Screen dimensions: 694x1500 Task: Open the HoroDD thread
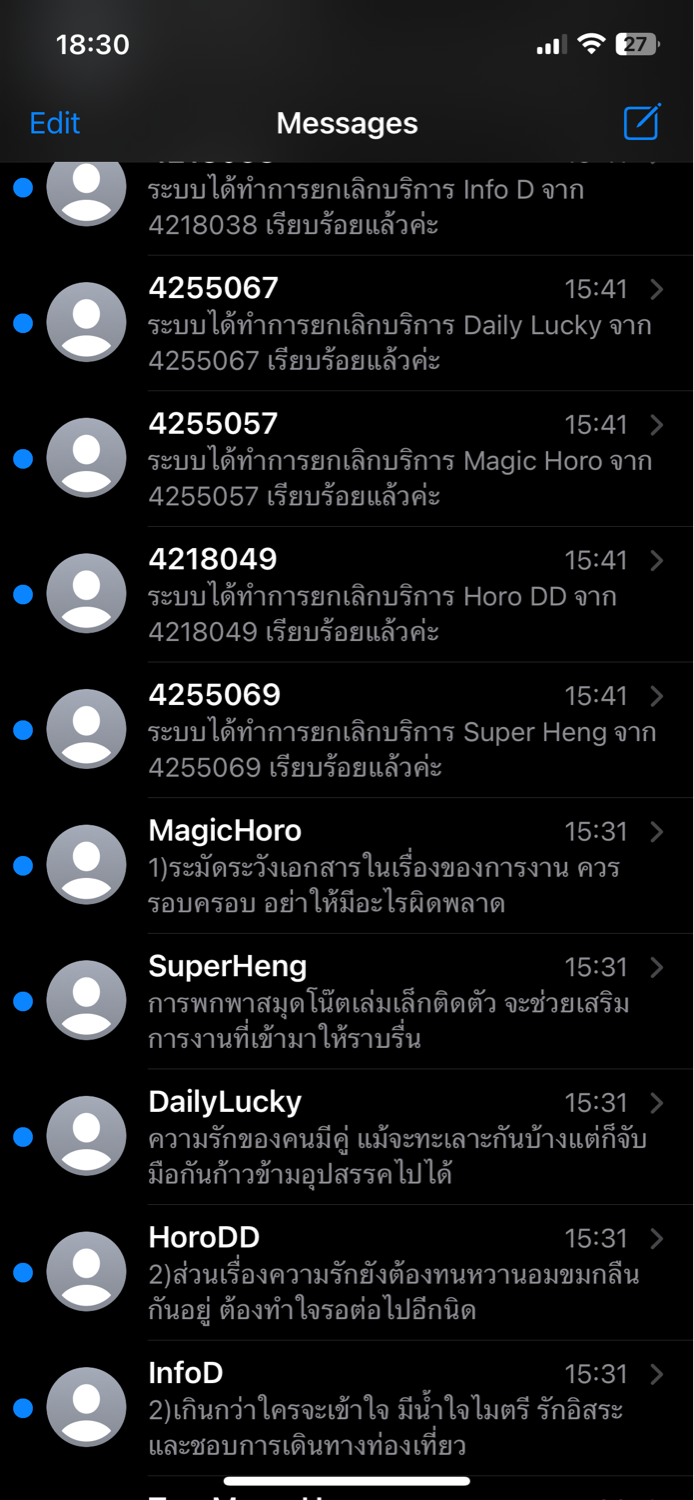click(x=347, y=1273)
